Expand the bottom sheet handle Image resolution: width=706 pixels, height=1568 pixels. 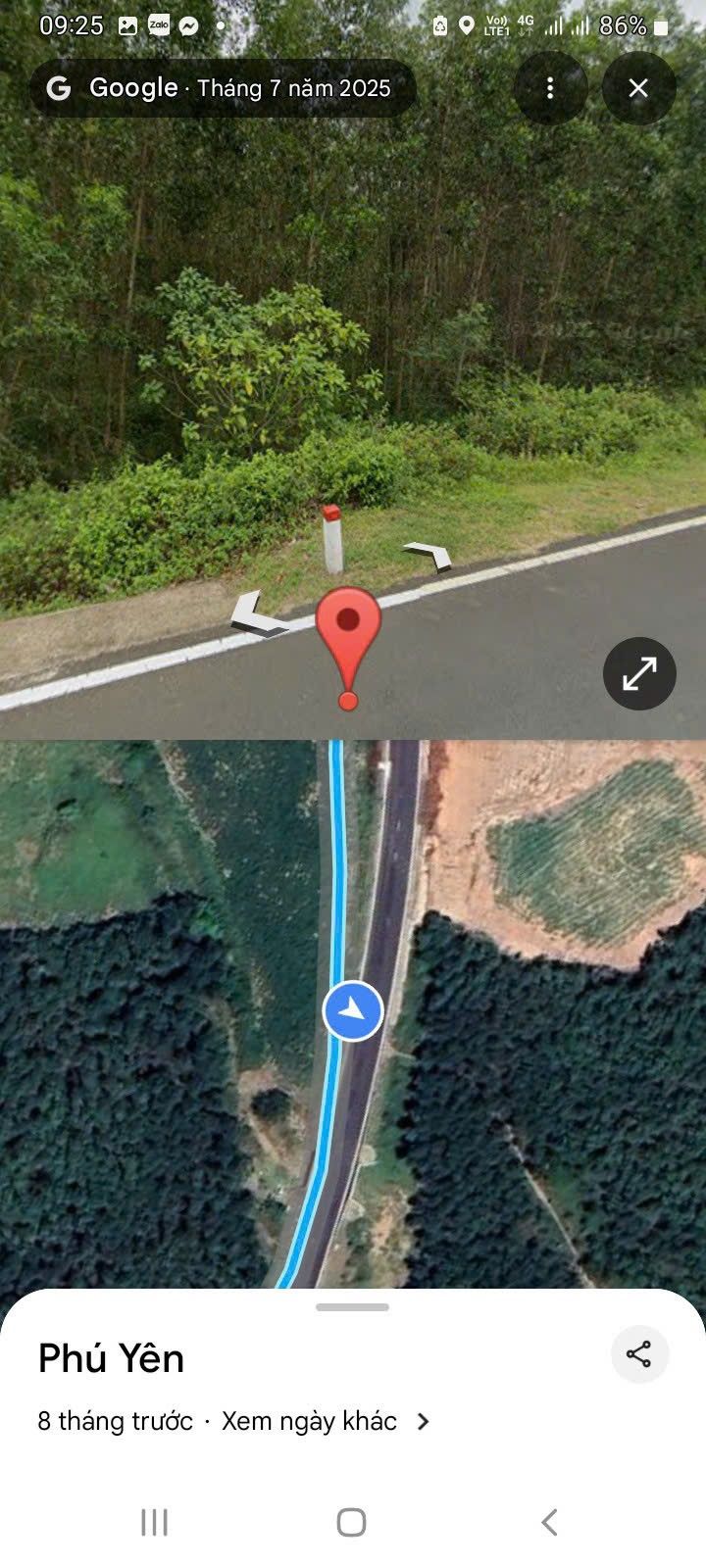[353, 1306]
